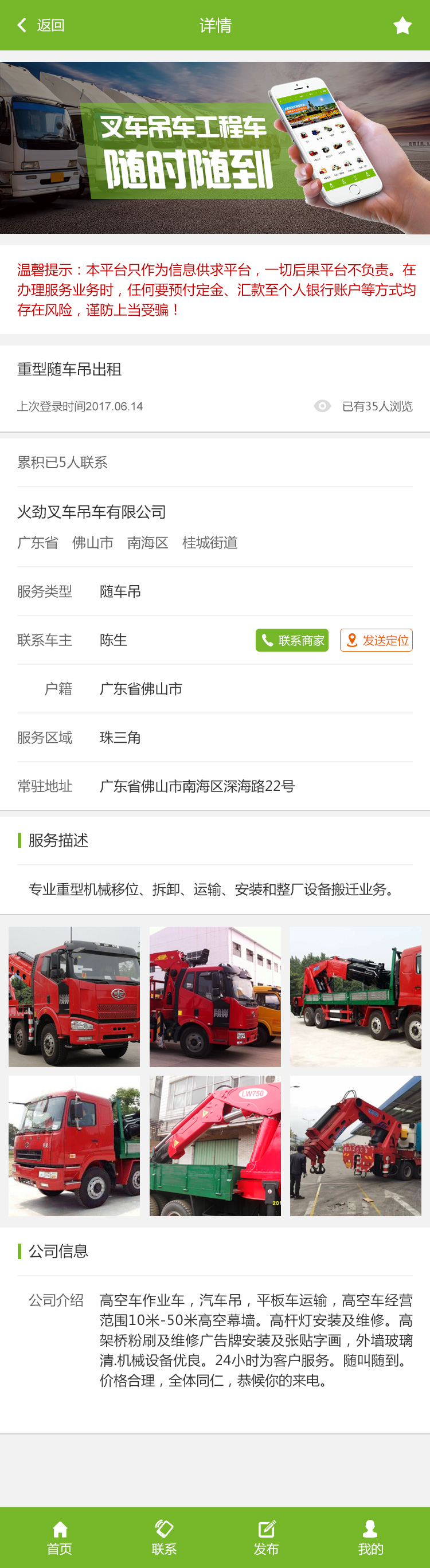
Task: View the sixth photo of crane with hook
Action: pyautogui.click(x=355, y=1146)
